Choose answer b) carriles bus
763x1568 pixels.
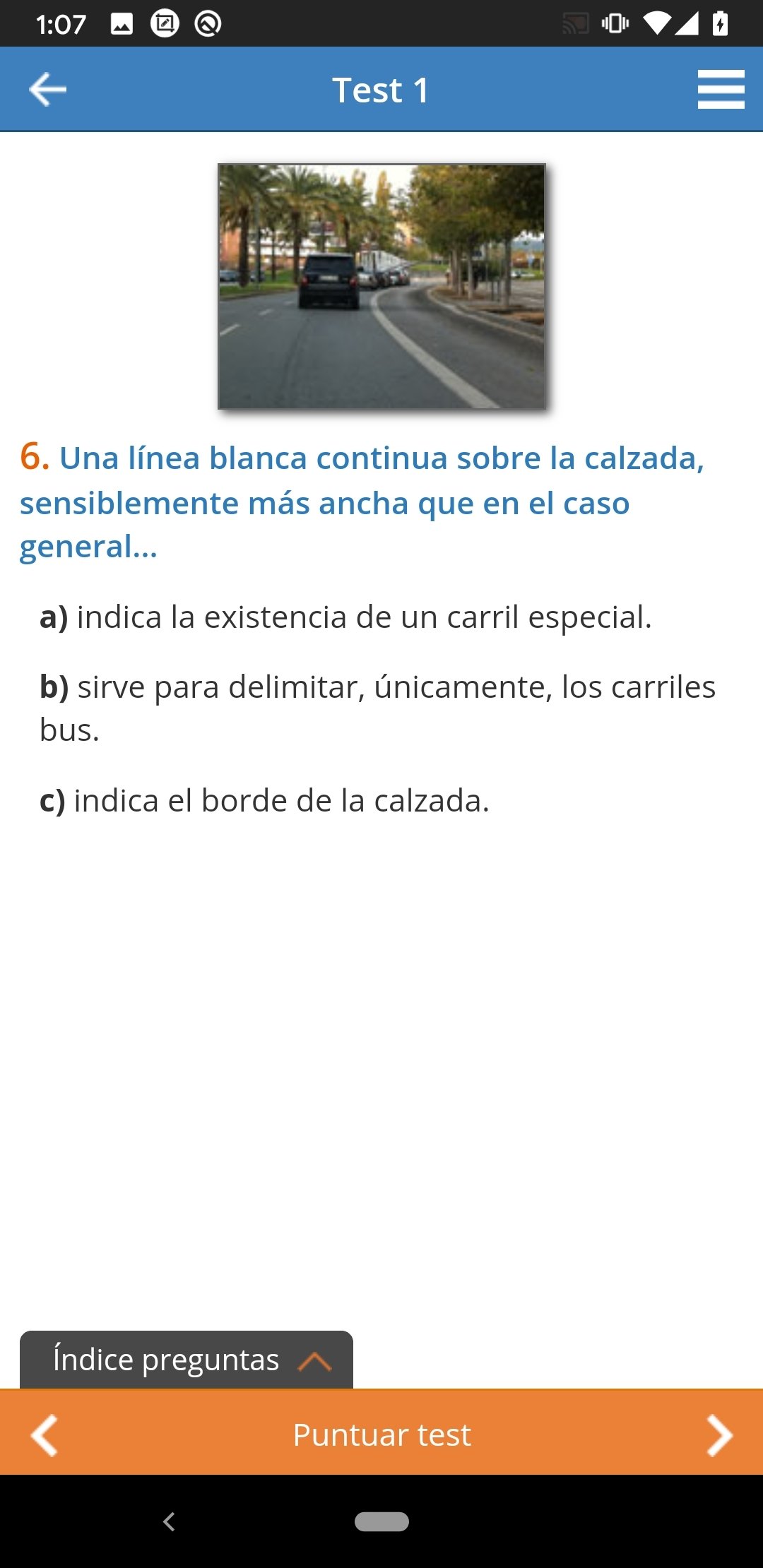[378, 708]
